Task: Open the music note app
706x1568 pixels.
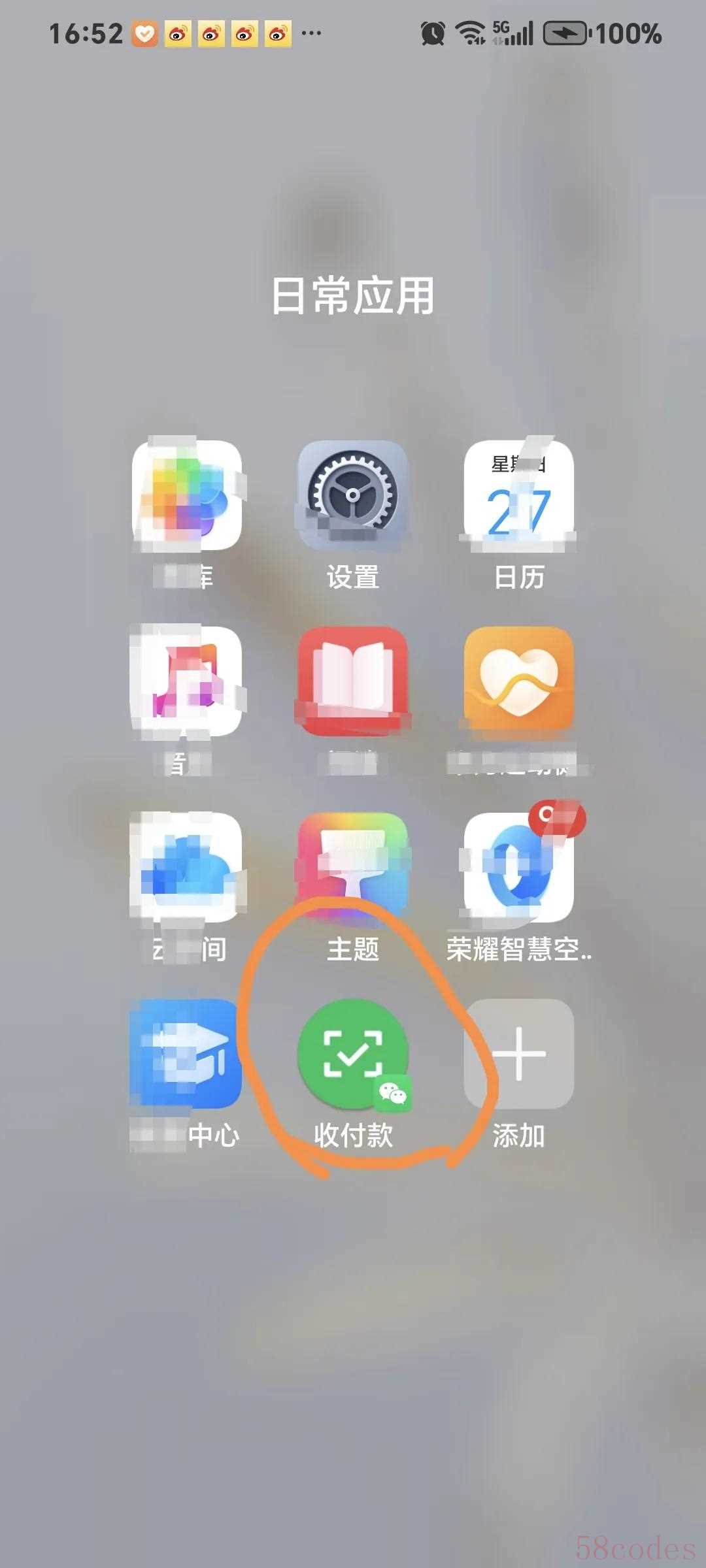Action: pos(187,681)
